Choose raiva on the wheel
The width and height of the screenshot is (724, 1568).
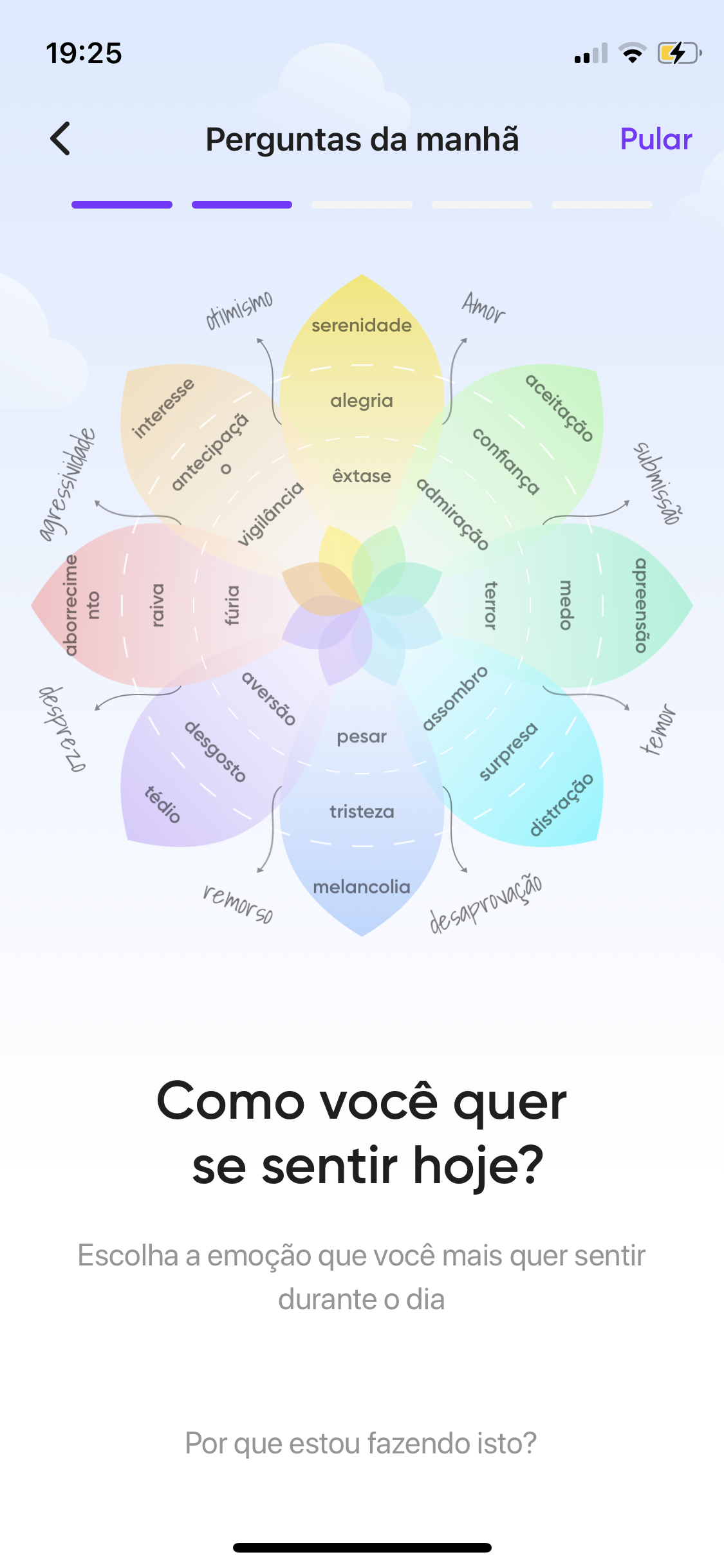point(158,606)
